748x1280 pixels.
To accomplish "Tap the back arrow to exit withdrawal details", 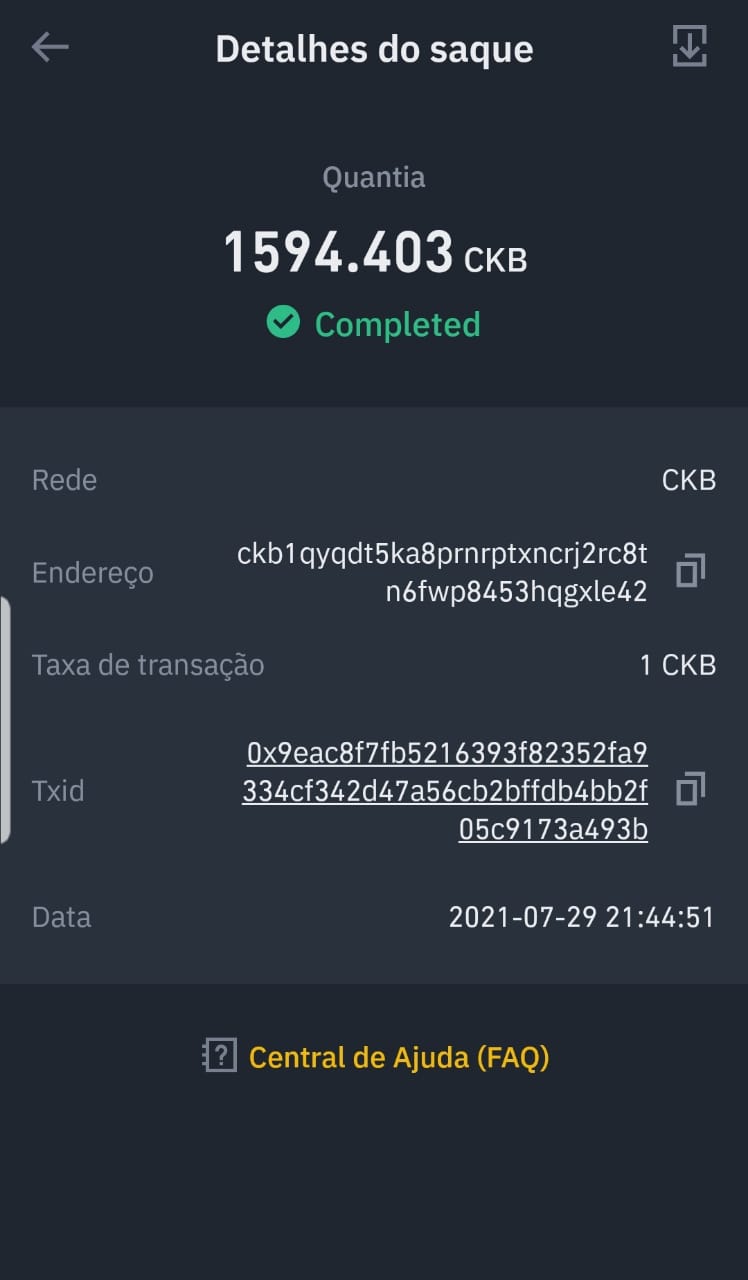I will pos(50,47).
